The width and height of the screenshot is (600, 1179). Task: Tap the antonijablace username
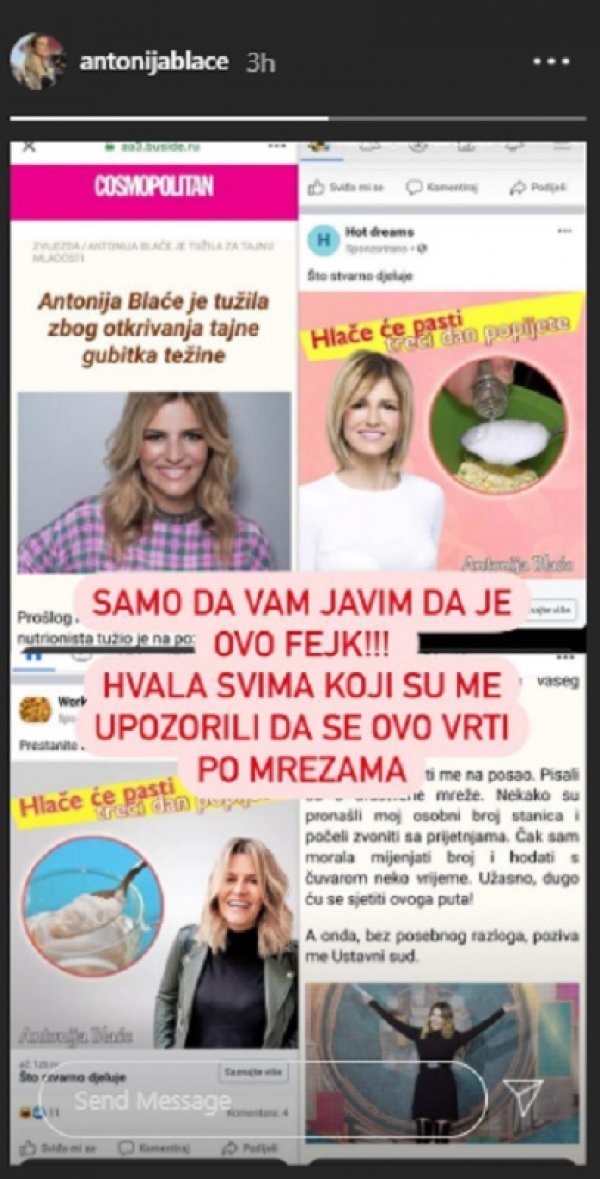pos(153,61)
